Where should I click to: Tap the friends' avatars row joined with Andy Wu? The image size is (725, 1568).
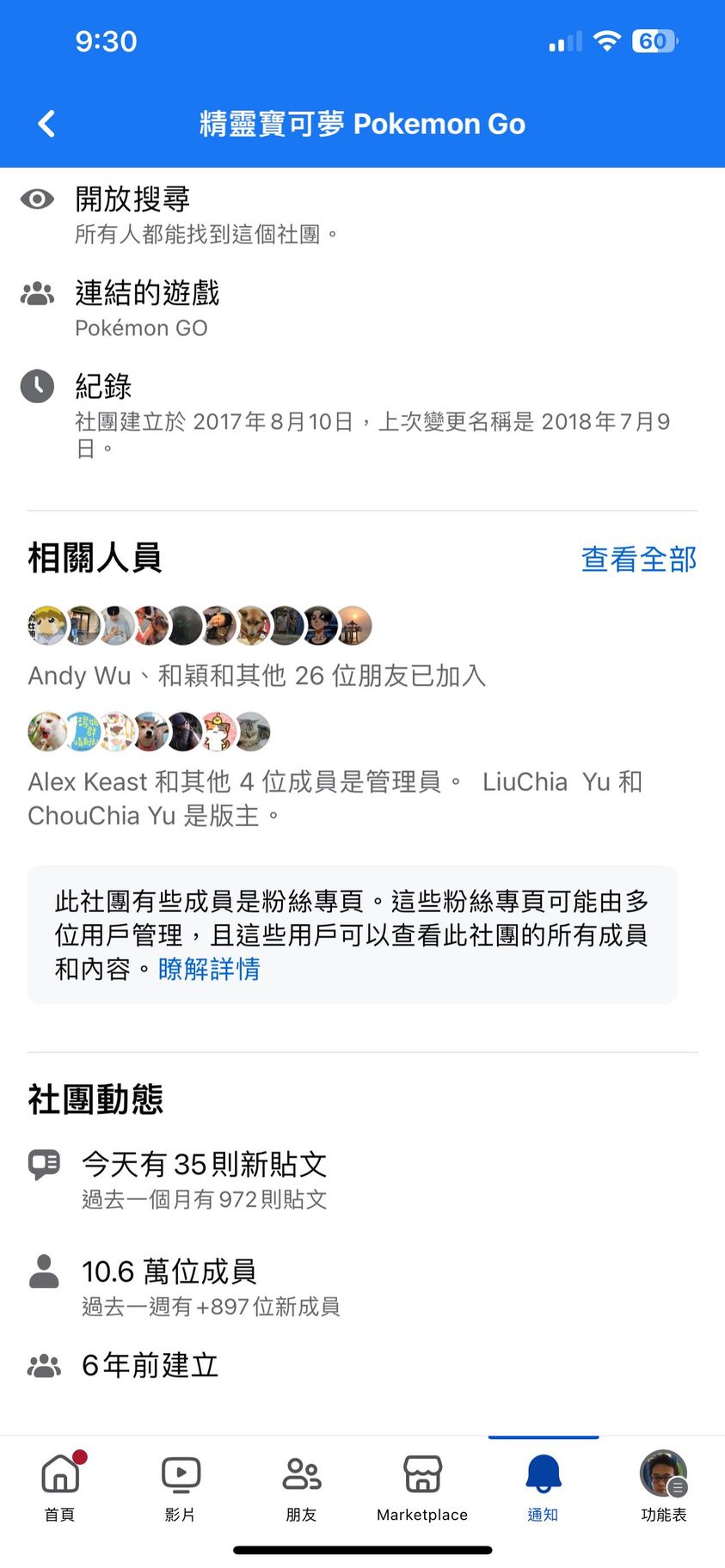tap(200, 626)
